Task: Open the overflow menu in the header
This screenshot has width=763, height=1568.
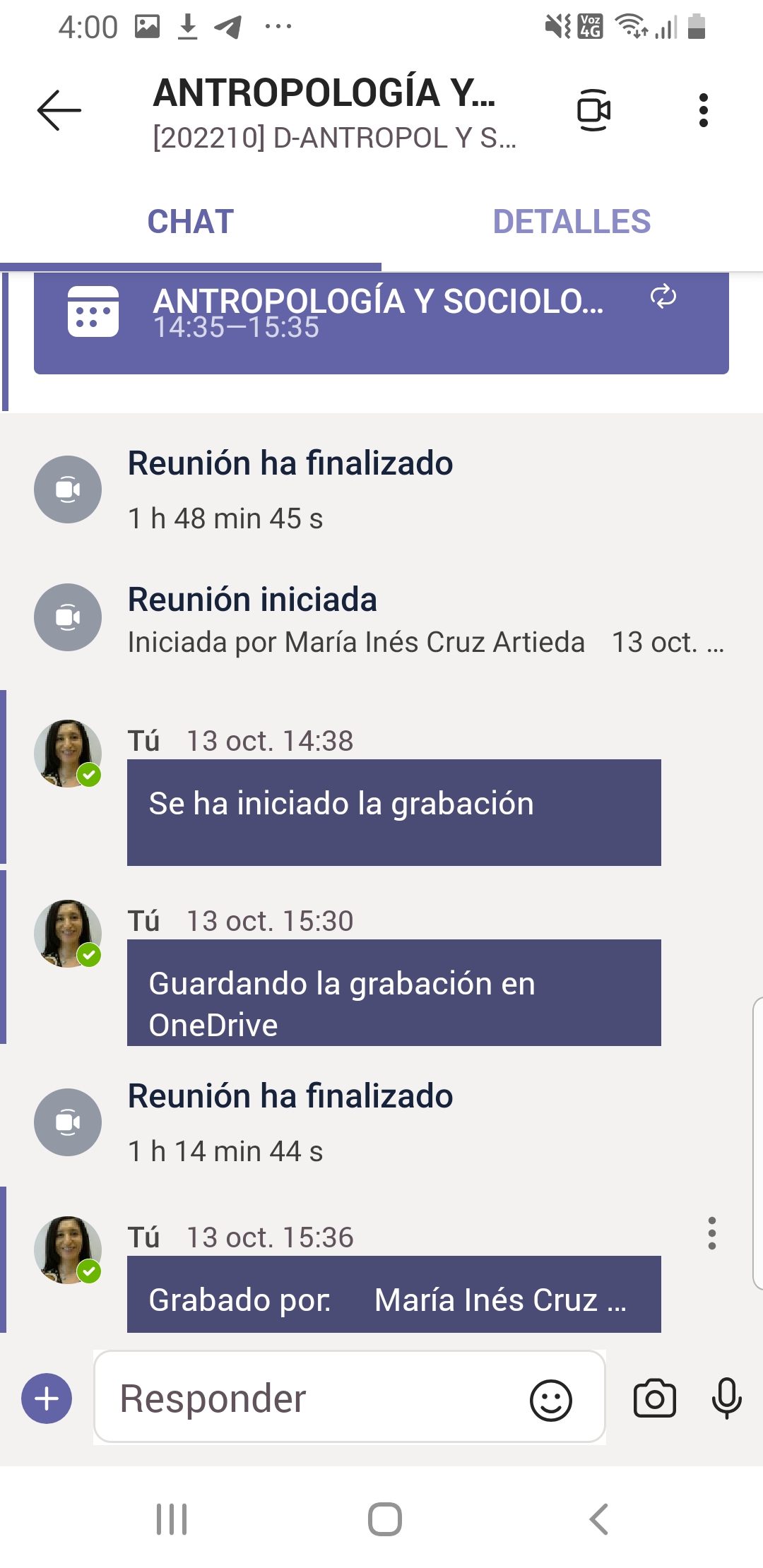Action: click(703, 110)
